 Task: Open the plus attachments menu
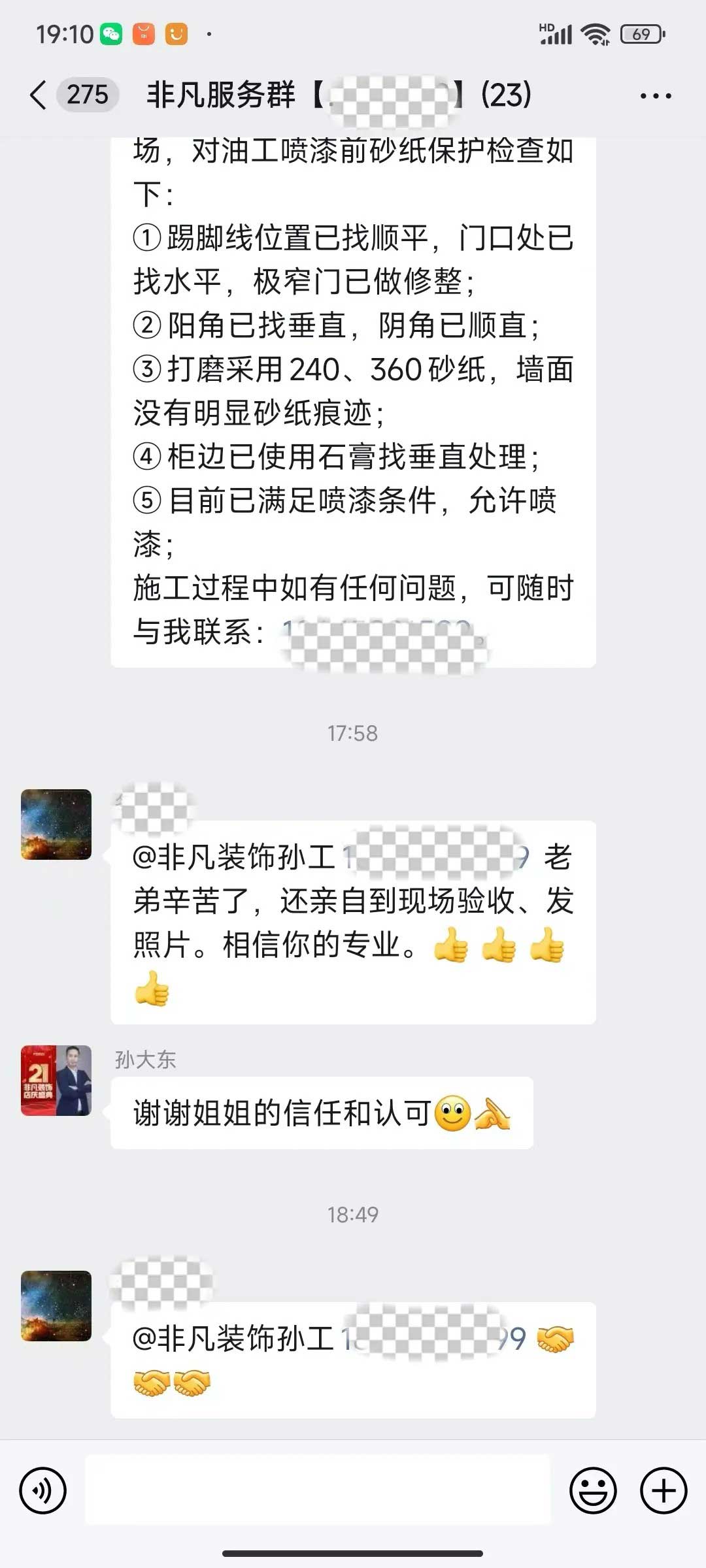[x=663, y=1491]
